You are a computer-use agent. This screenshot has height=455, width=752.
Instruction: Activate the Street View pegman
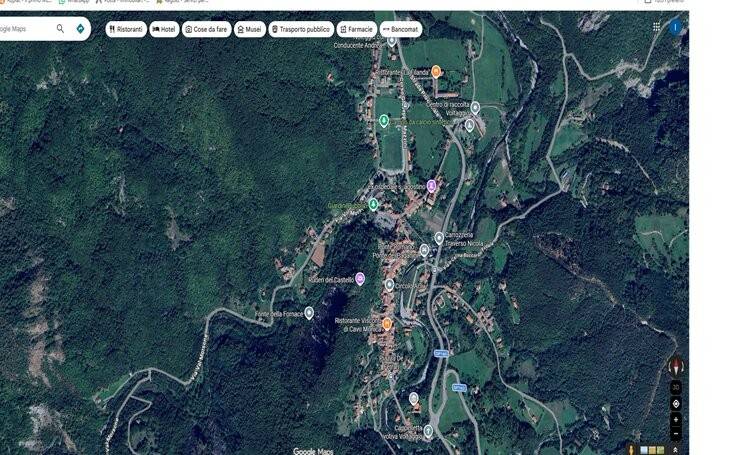tap(632, 449)
